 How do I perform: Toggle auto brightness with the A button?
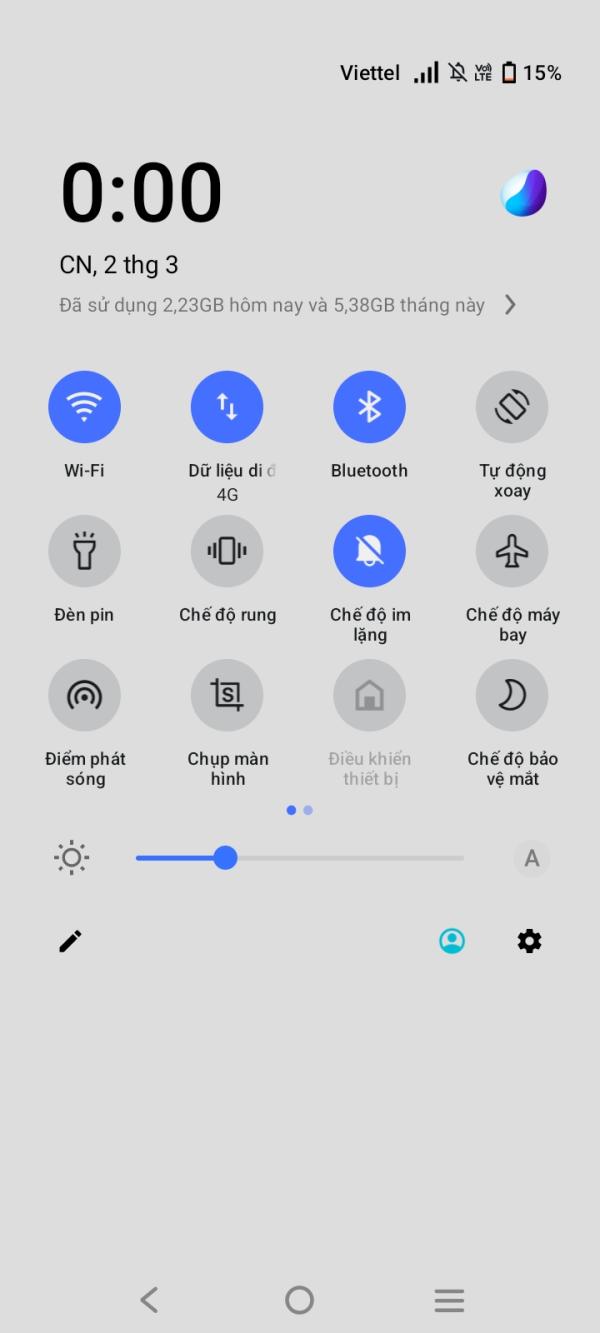pyautogui.click(x=532, y=858)
